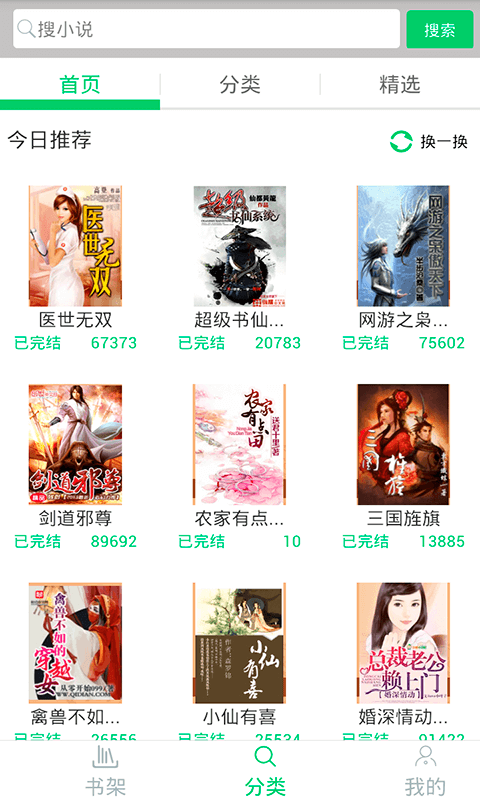The width and height of the screenshot is (480, 800).
Task: Open the 分类 bottom navigation tab
Action: pyautogui.click(x=265, y=770)
